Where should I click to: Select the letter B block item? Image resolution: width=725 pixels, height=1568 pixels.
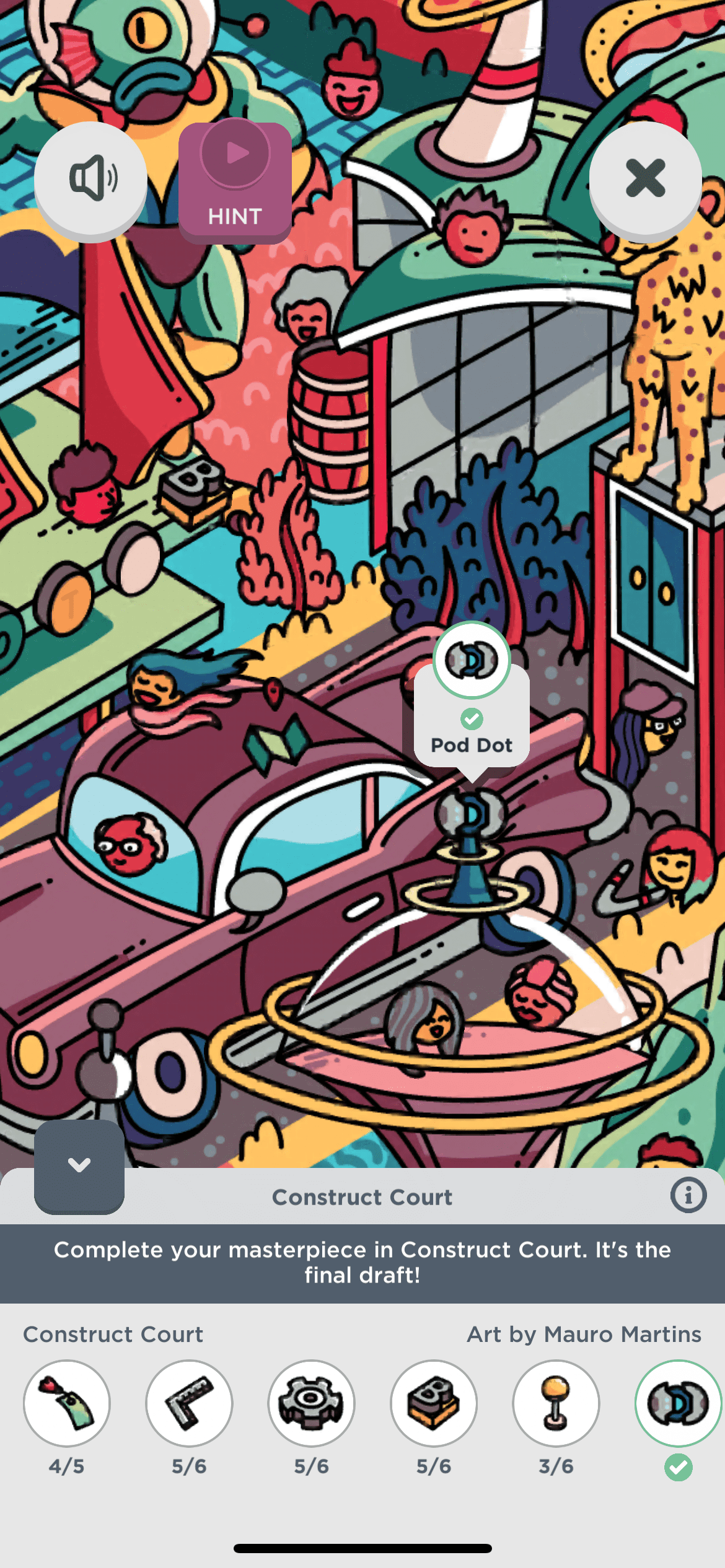click(434, 1403)
